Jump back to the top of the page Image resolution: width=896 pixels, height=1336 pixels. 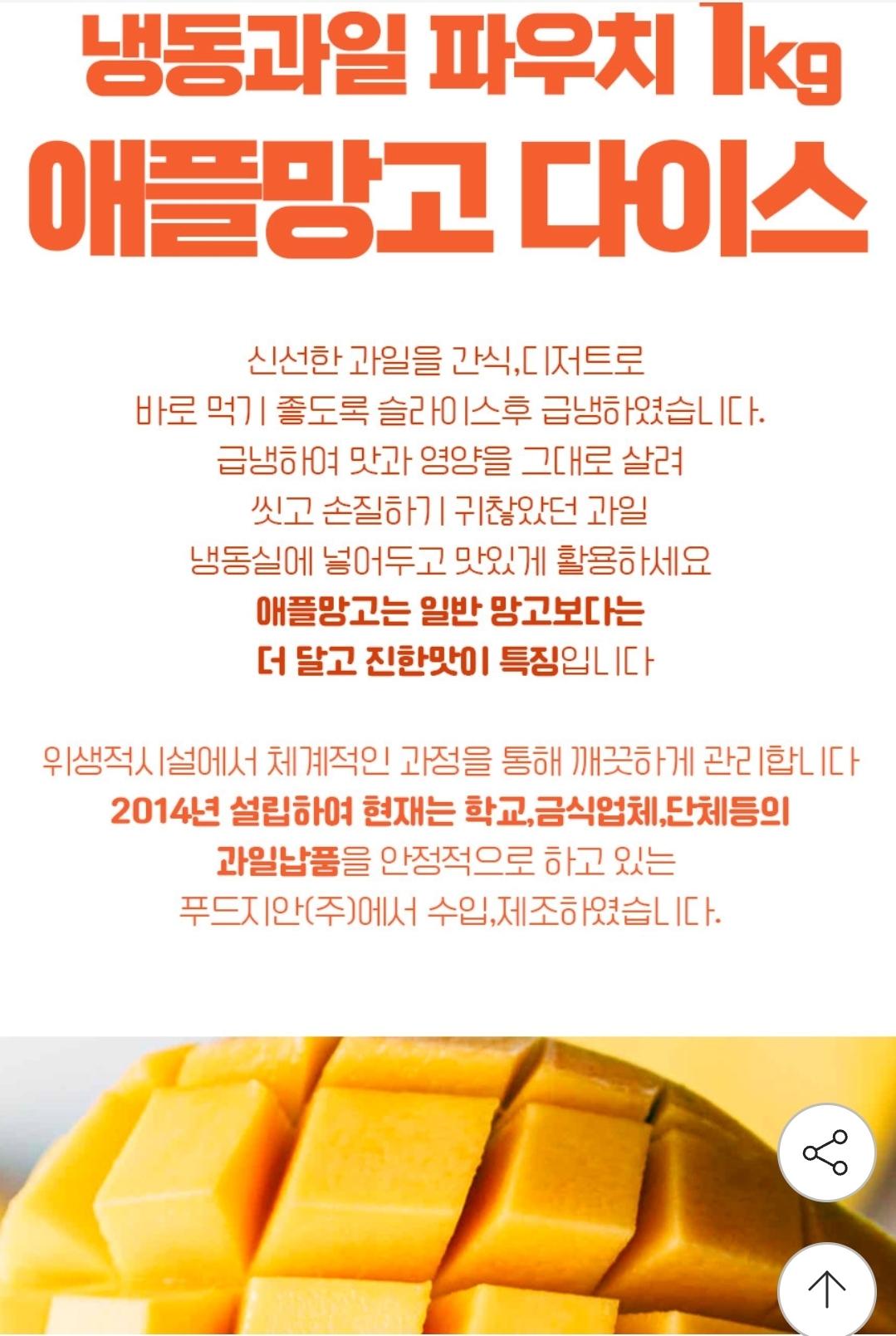pos(825,1289)
